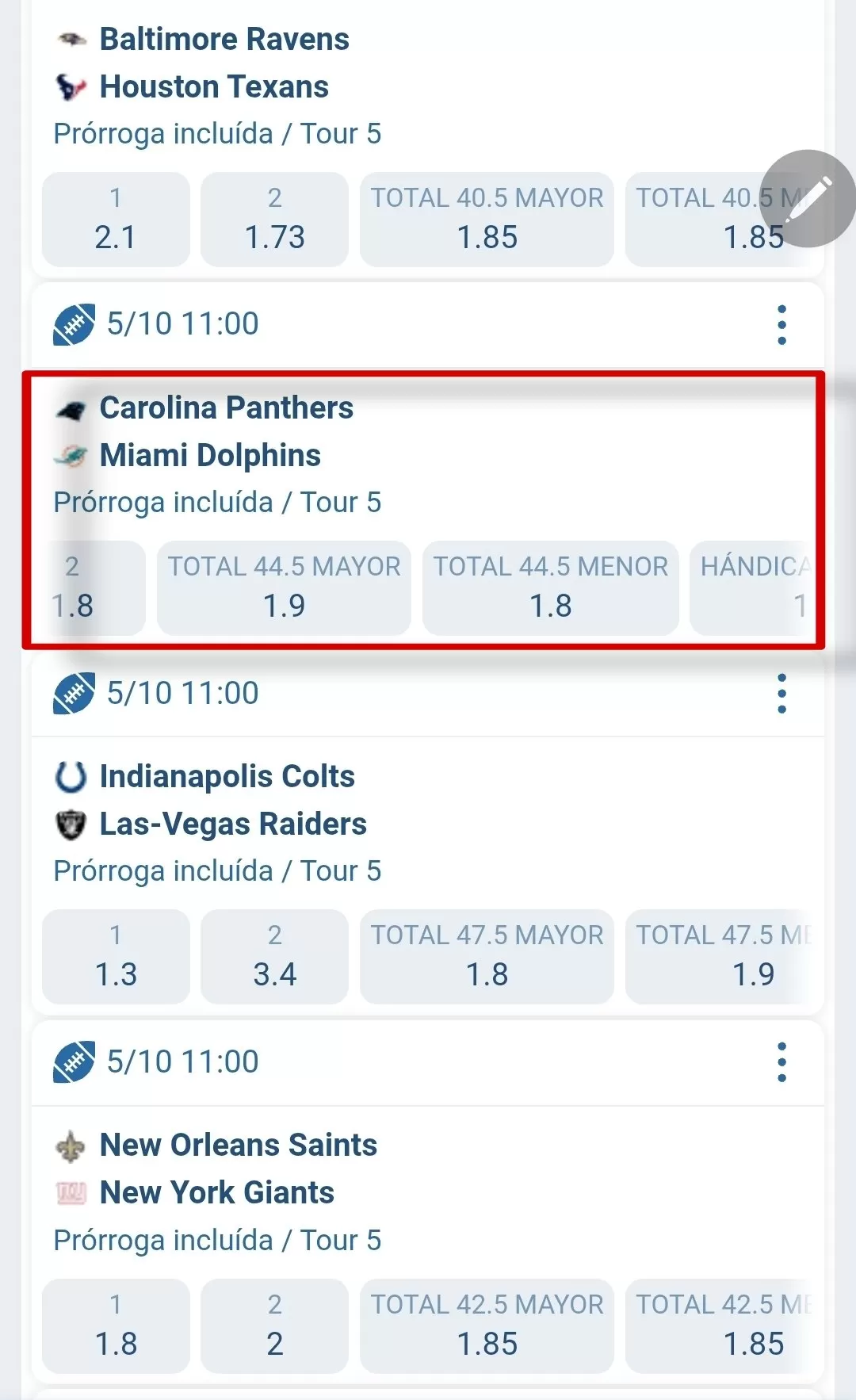Bet on Las-Vegas Raiders win at 3.4
The height and width of the screenshot is (1400, 856).
tap(274, 957)
